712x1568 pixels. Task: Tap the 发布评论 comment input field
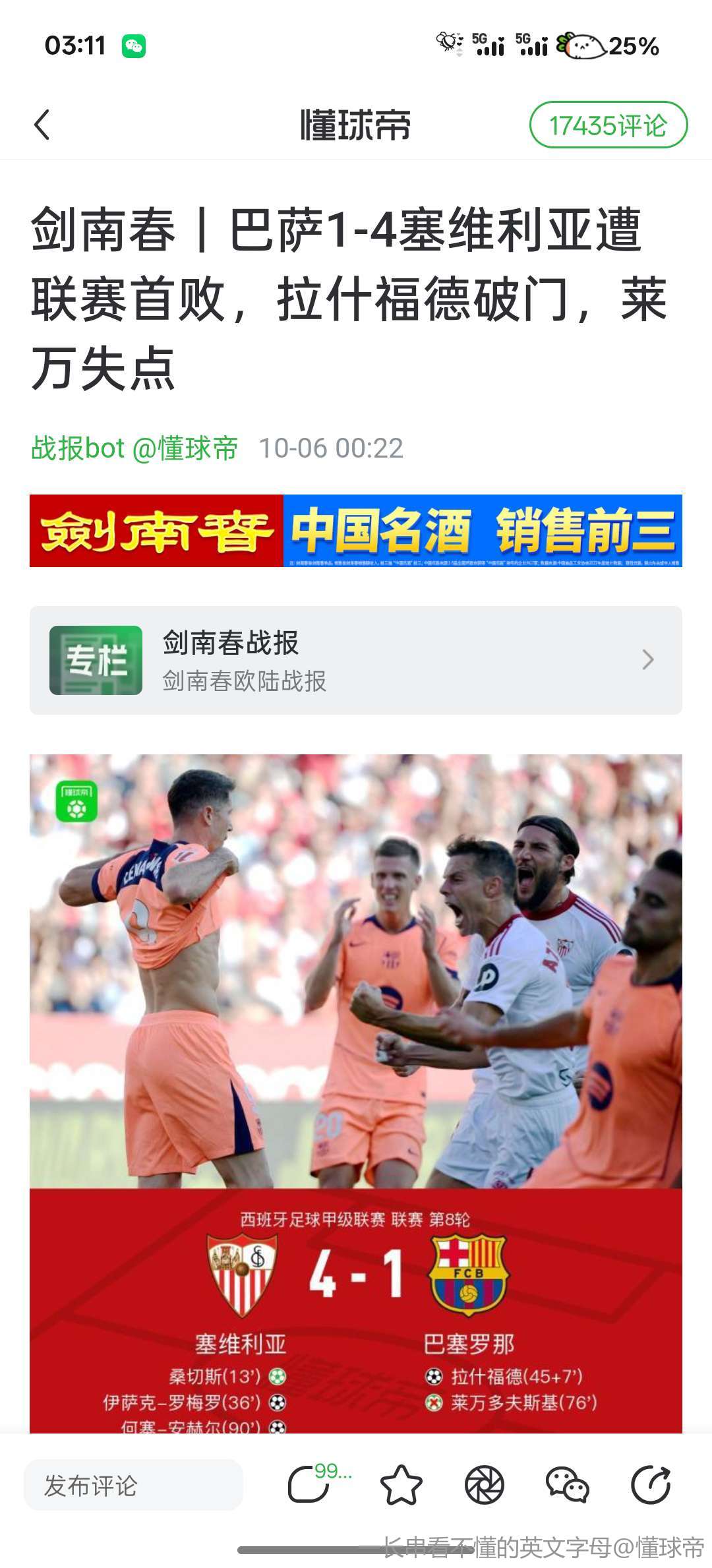click(x=134, y=1486)
